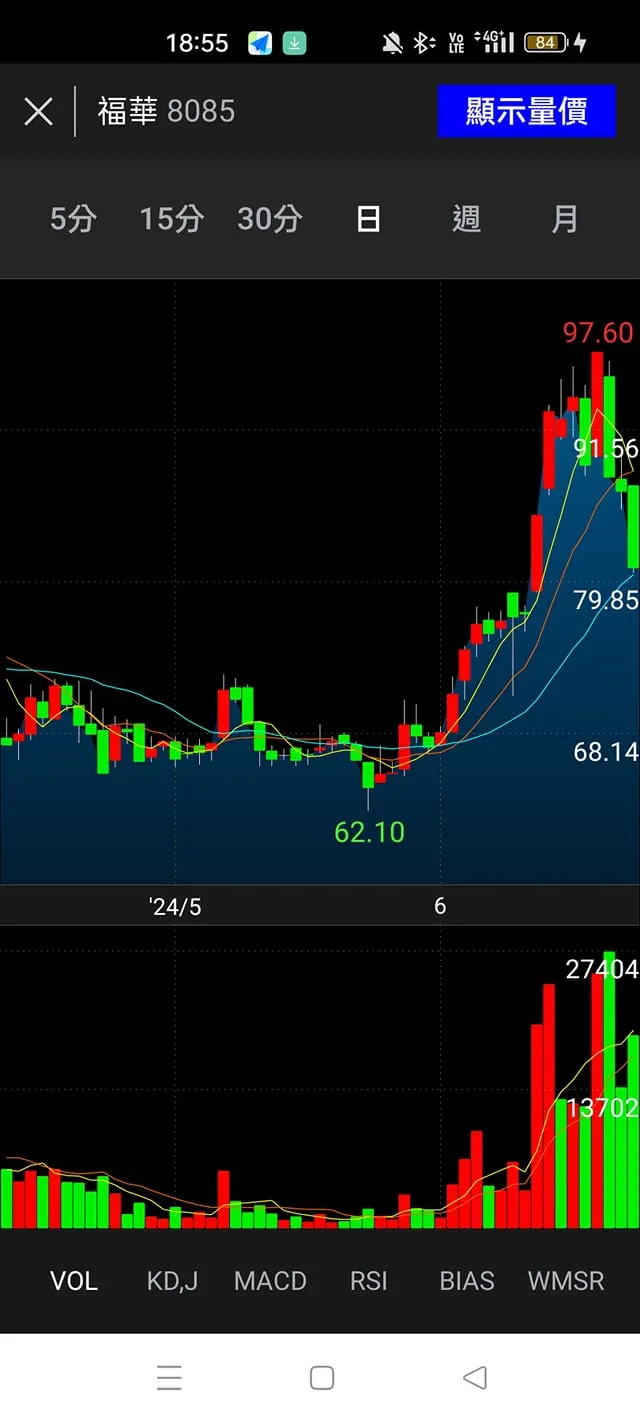Image resolution: width=640 pixels, height=1422 pixels.
Task: Select the VOL indicator
Action: point(74,1281)
